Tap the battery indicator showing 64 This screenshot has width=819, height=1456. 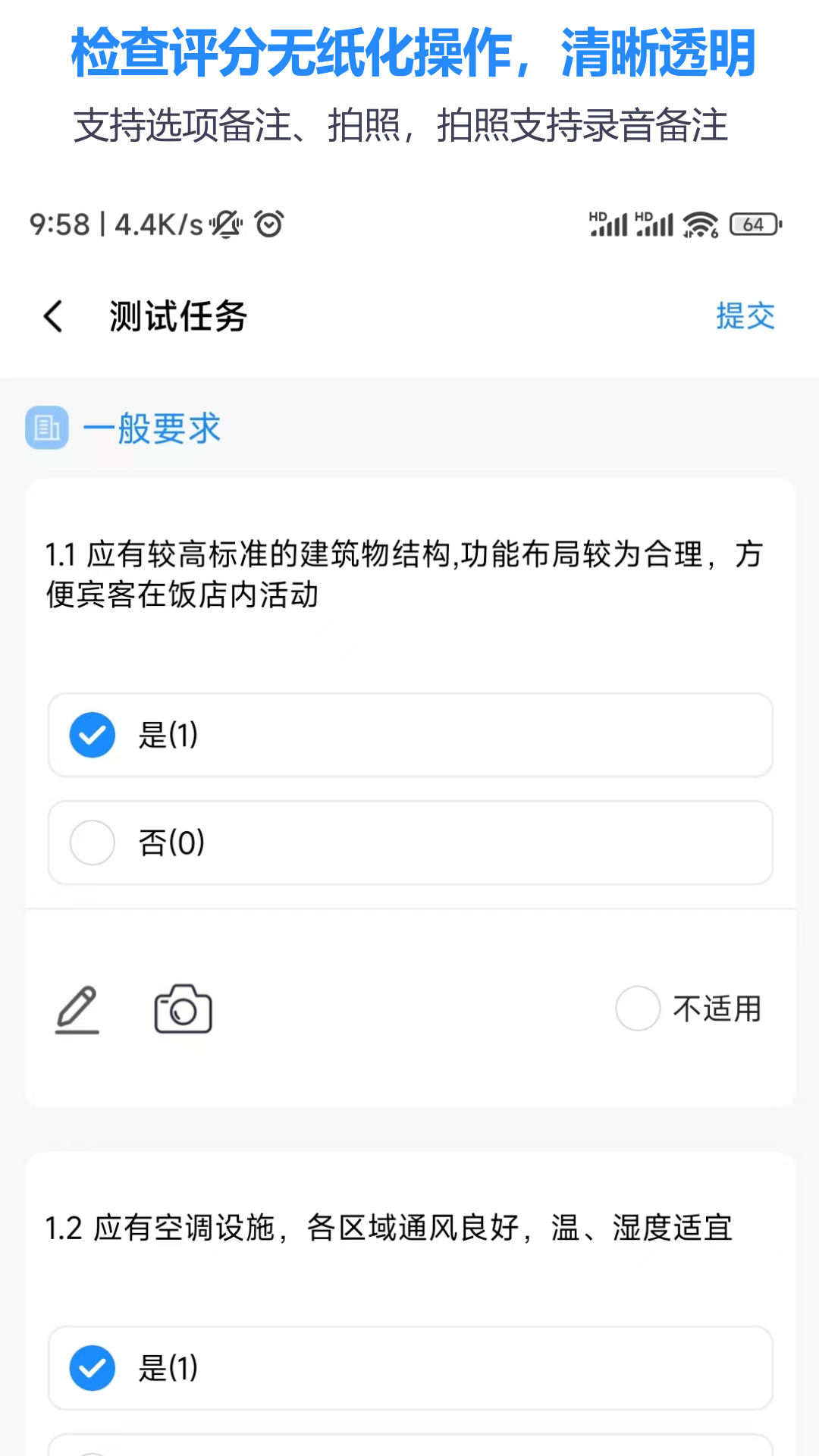[755, 224]
